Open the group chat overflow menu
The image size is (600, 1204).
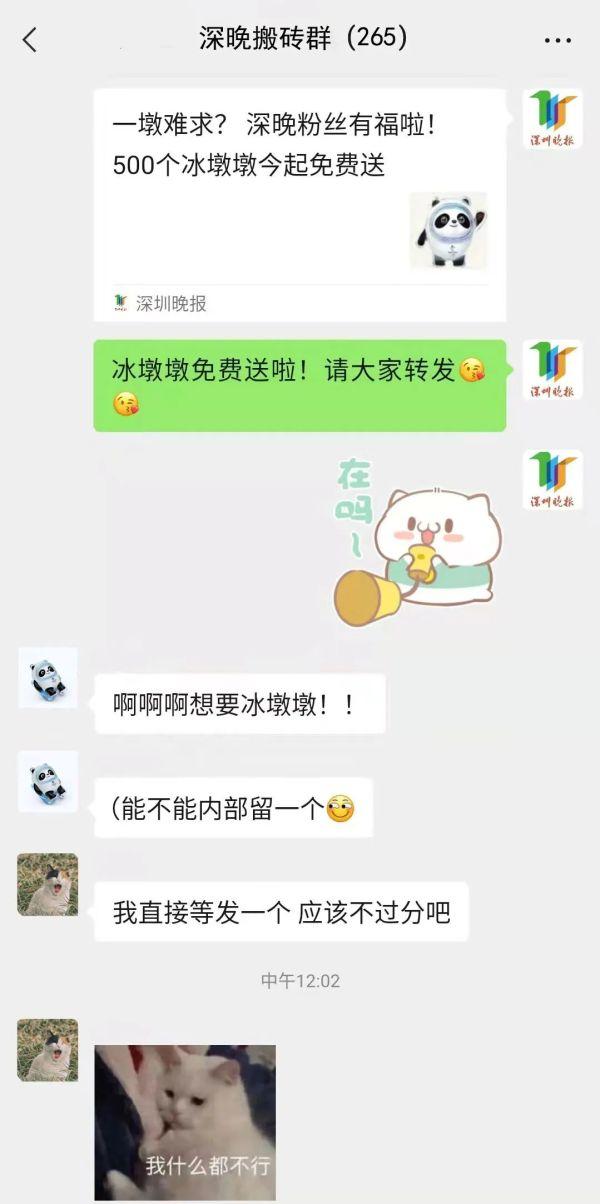pyautogui.click(x=557, y=41)
